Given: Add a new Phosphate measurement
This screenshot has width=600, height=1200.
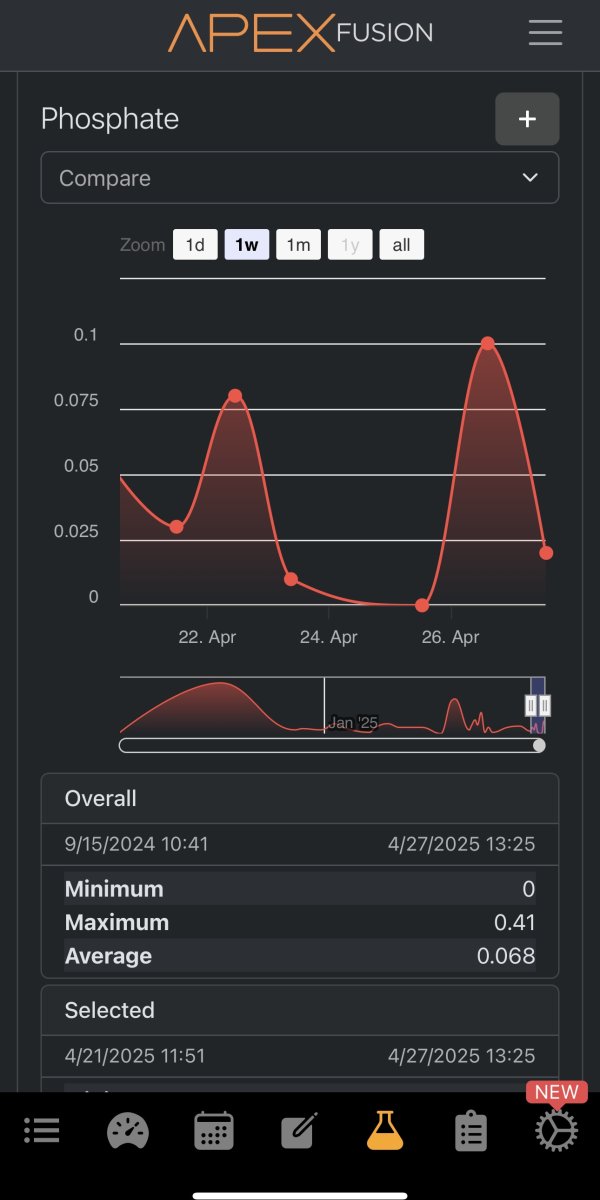Looking at the screenshot, I should (527, 119).
